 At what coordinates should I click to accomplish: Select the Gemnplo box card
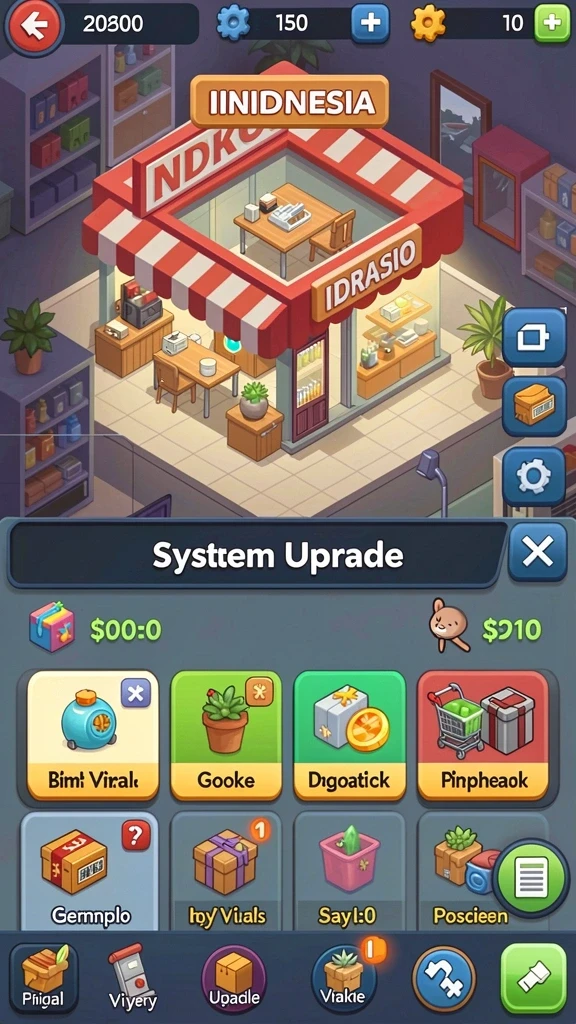pyautogui.click(x=90, y=872)
